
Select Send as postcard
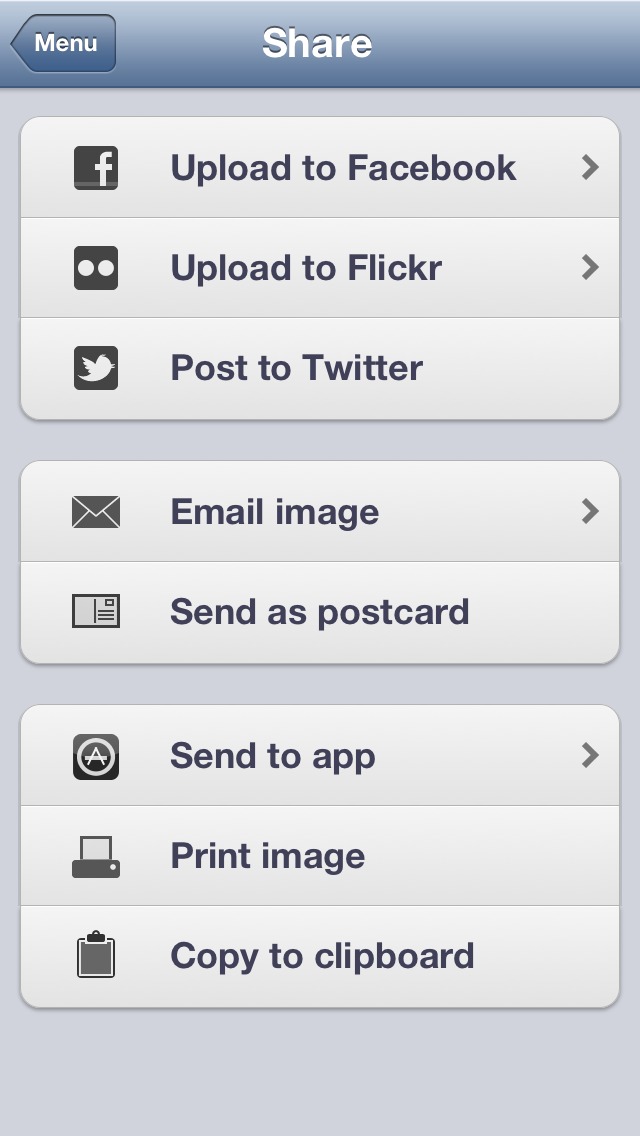pyautogui.click(x=320, y=612)
